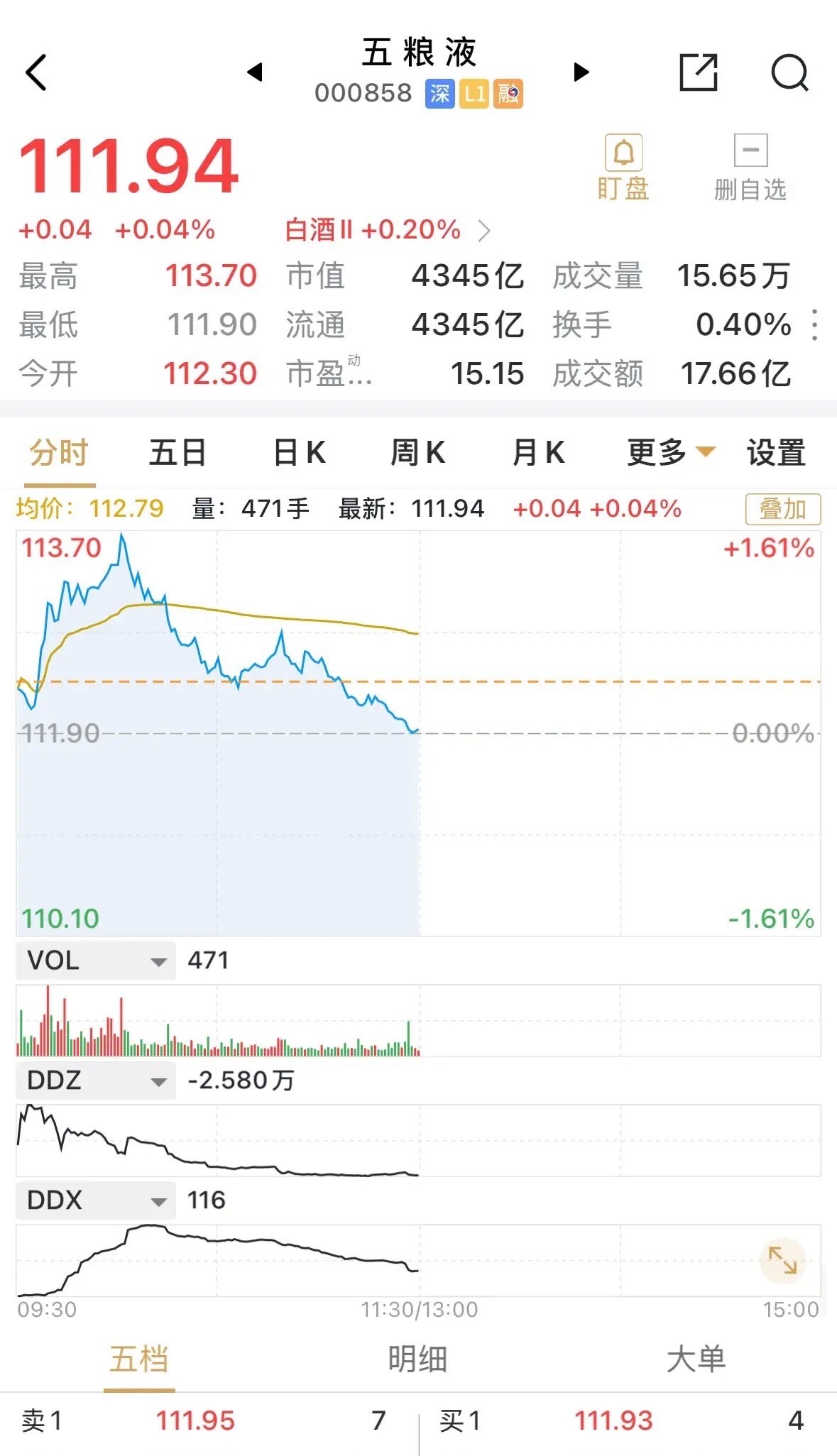This screenshot has height=1456, width=837.
Task: Open the VOL indicator dropdown
Action: pos(94,960)
